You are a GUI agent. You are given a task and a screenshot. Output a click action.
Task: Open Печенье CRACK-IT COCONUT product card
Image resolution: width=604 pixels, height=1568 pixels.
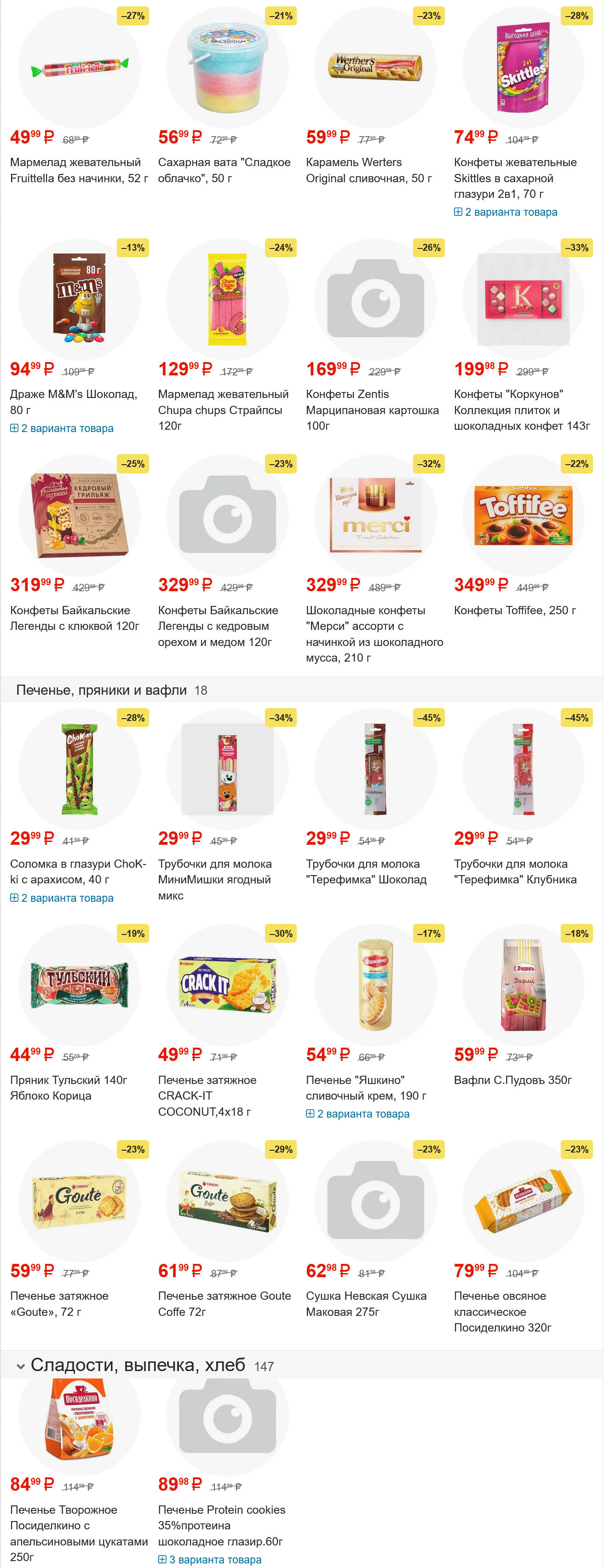pyautogui.click(x=207, y=1095)
